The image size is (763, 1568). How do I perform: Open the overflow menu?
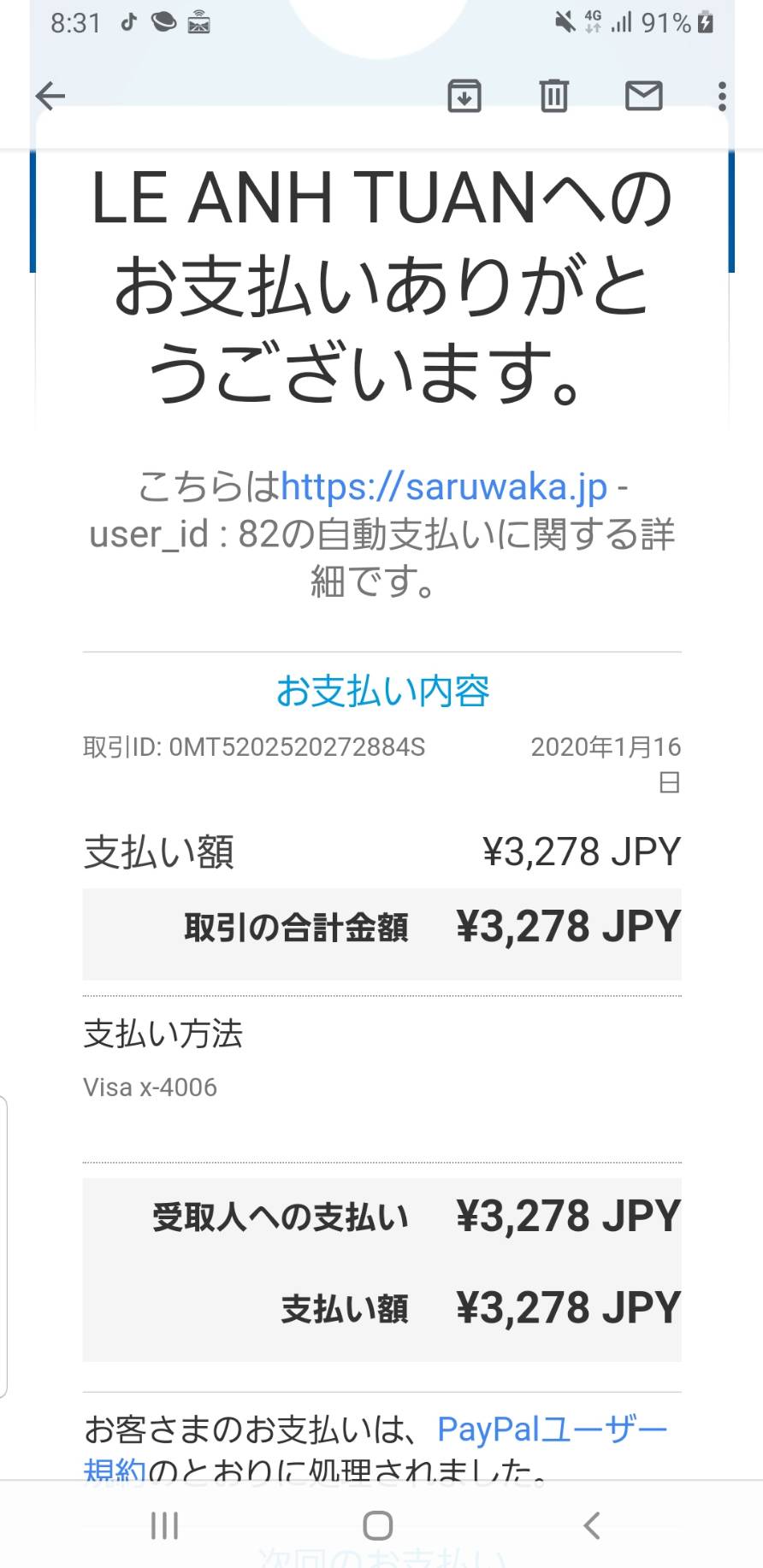click(723, 97)
